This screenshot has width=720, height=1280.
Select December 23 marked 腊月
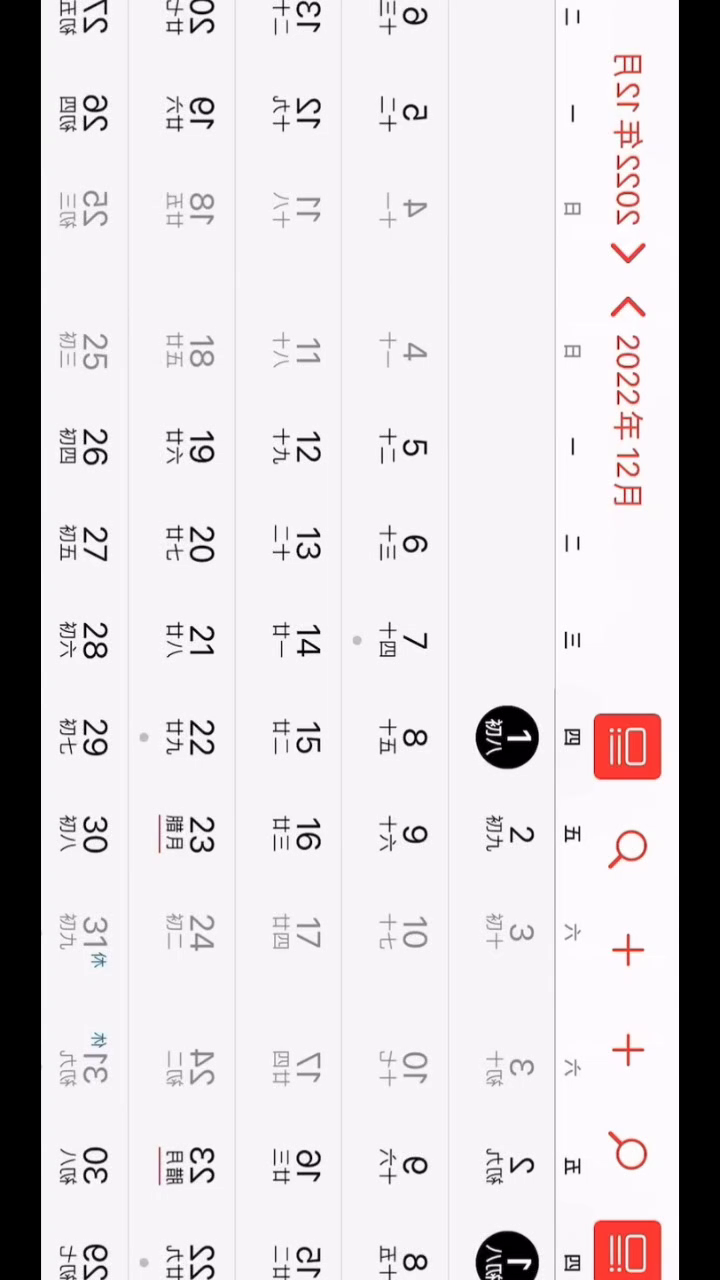(x=189, y=835)
